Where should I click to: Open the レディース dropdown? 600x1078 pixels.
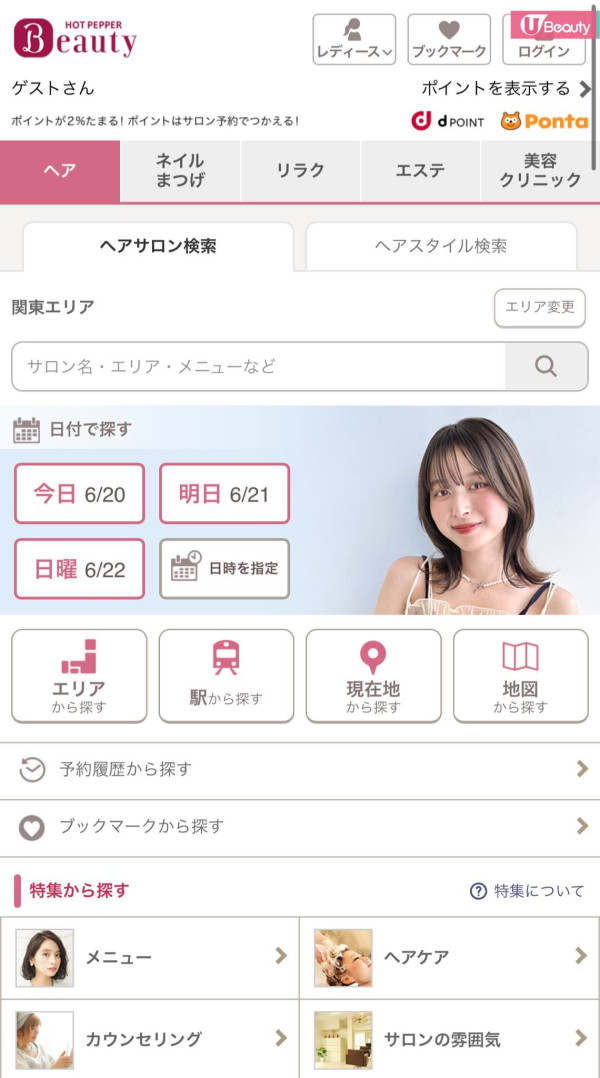point(354,40)
